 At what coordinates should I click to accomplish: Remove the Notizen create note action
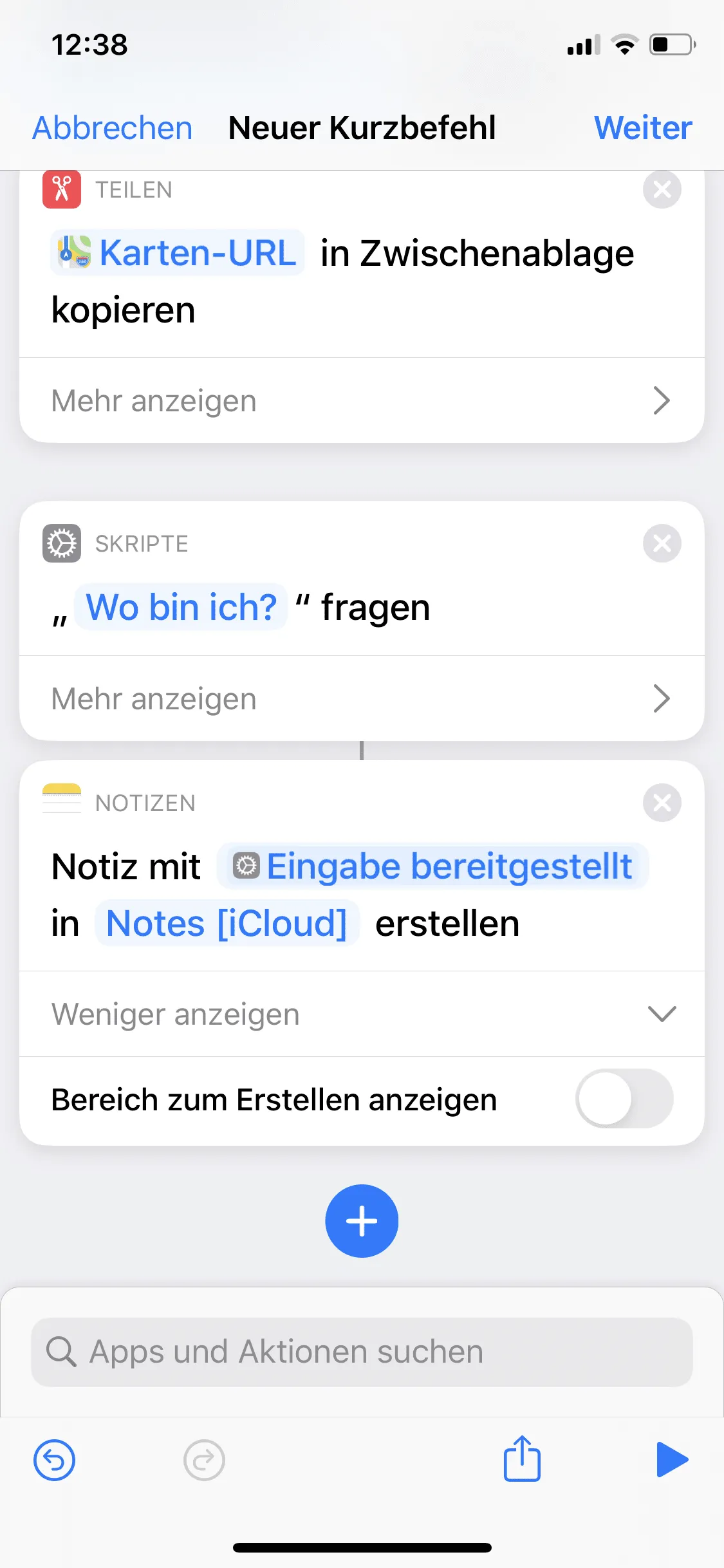pos(662,803)
